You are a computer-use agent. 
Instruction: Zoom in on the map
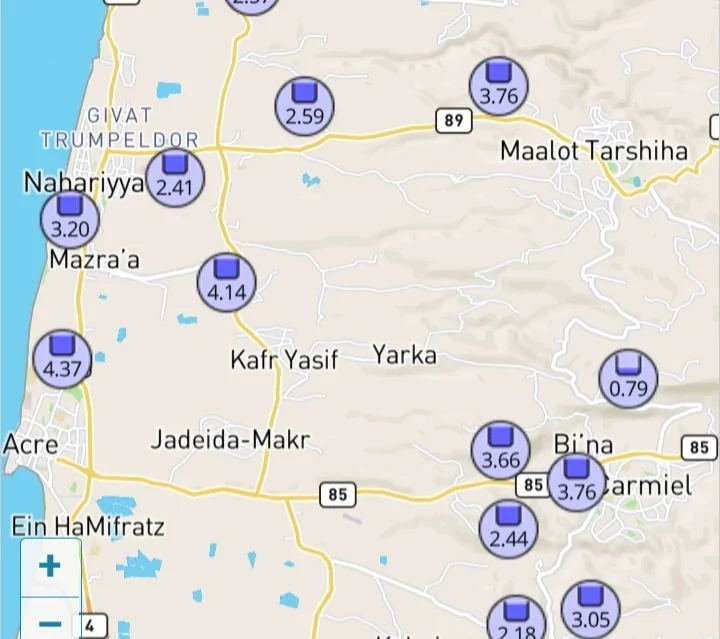point(49,566)
